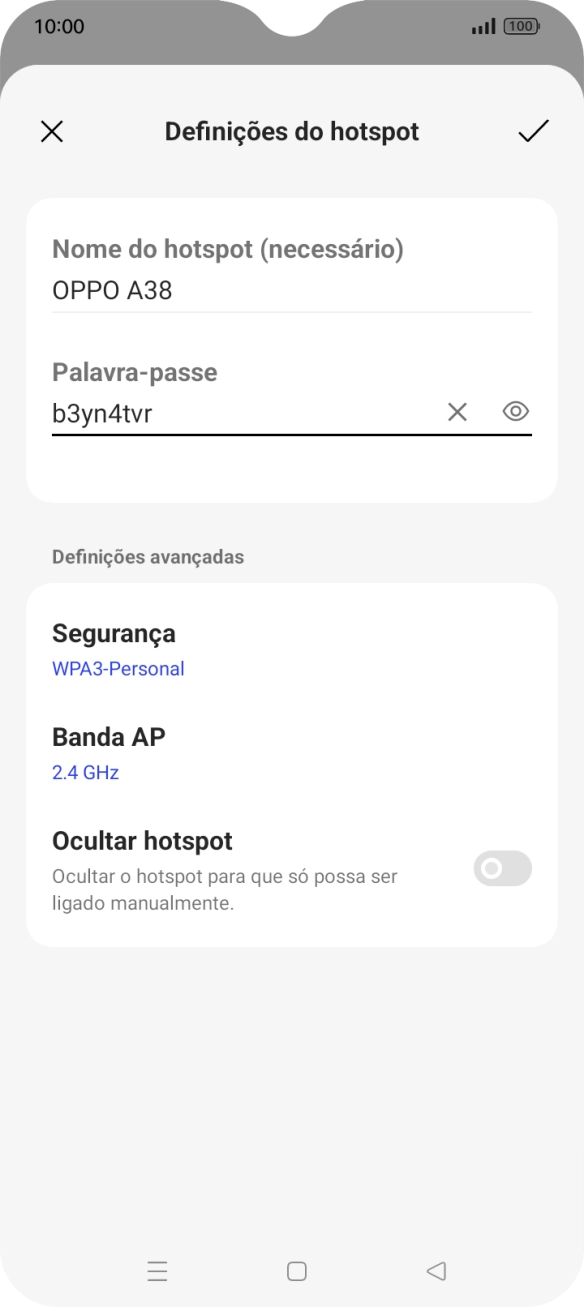Open recent apps from navigation bar

pyautogui.click(x=157, y=1271)
